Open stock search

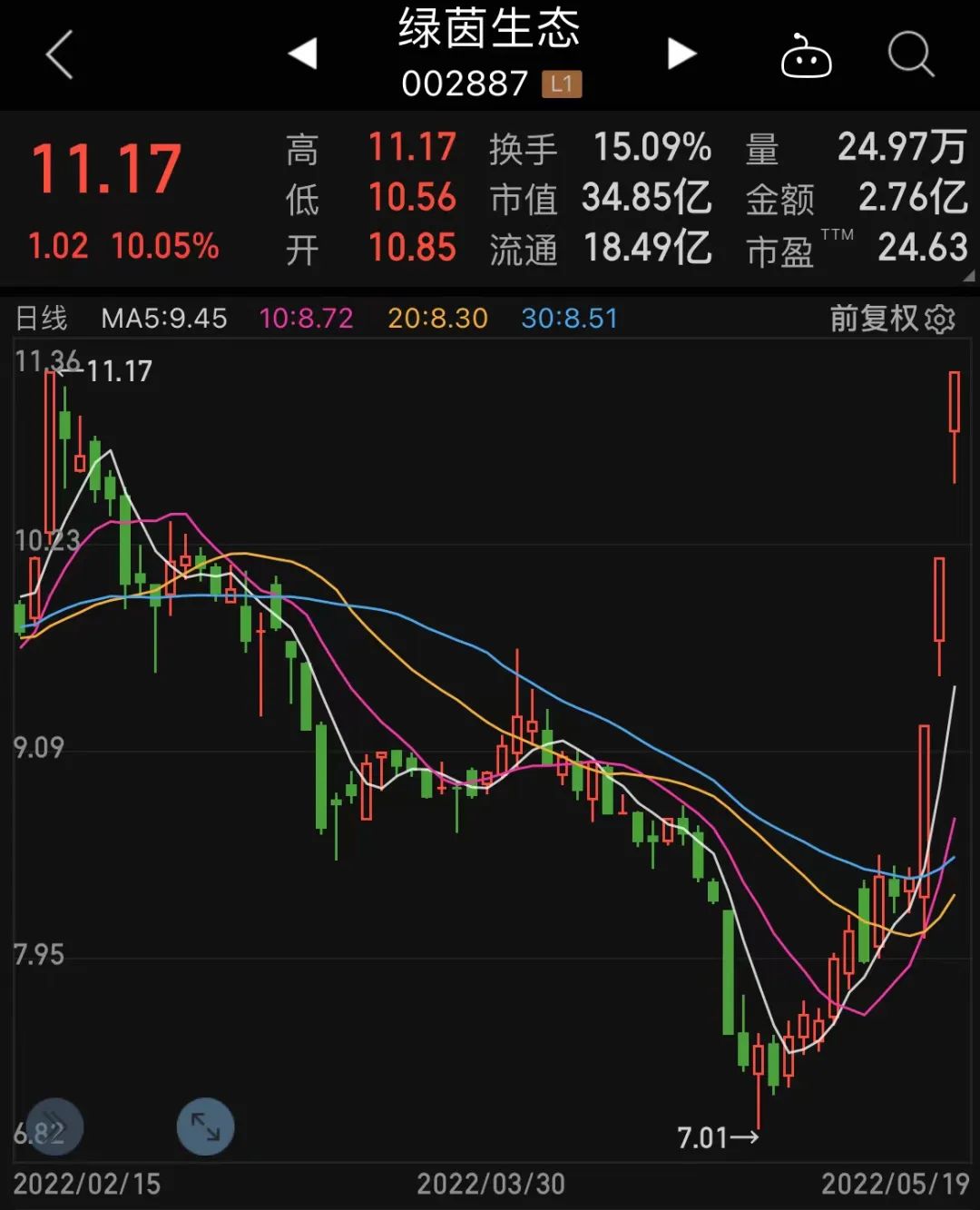910,54
